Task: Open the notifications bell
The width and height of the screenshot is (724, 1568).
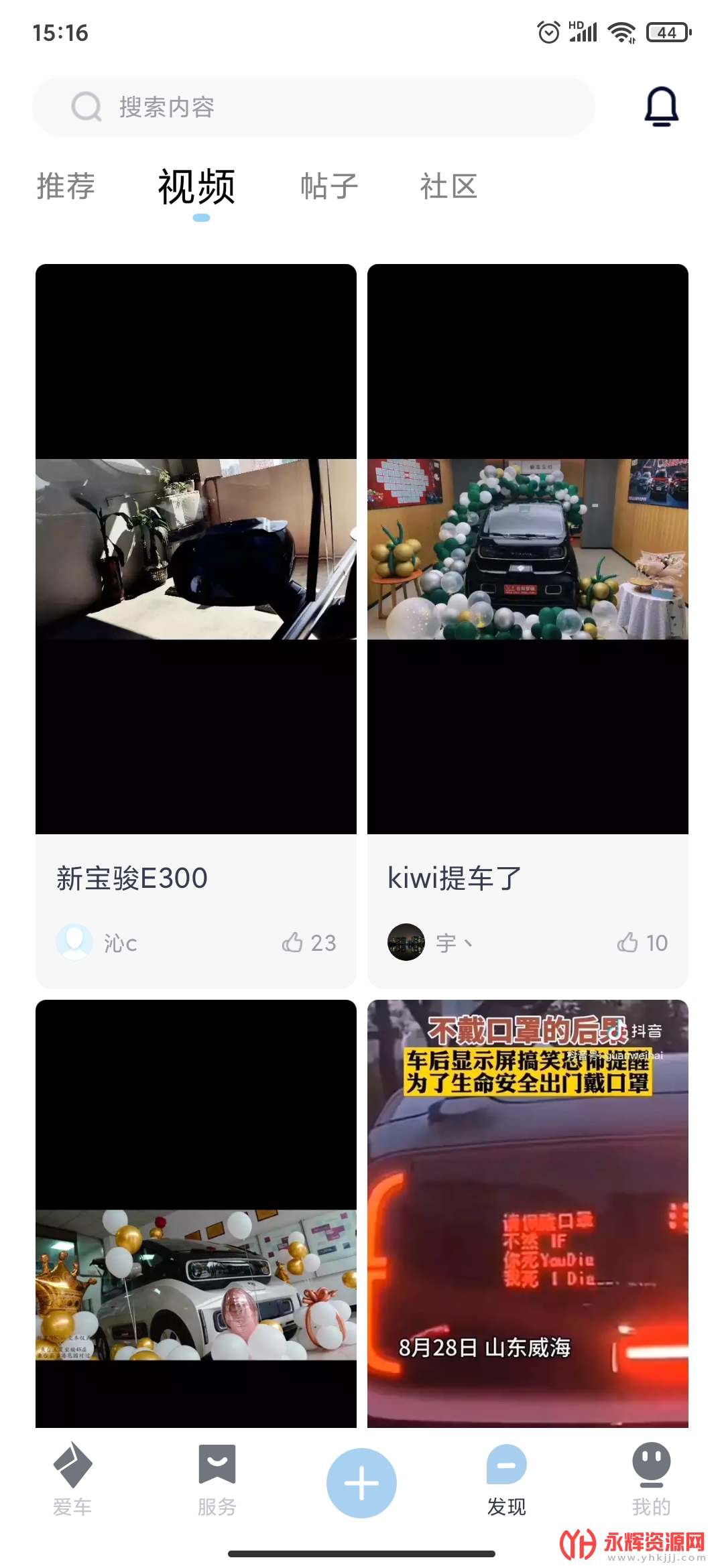Action: pyautogui.click(x=661, y=107)
